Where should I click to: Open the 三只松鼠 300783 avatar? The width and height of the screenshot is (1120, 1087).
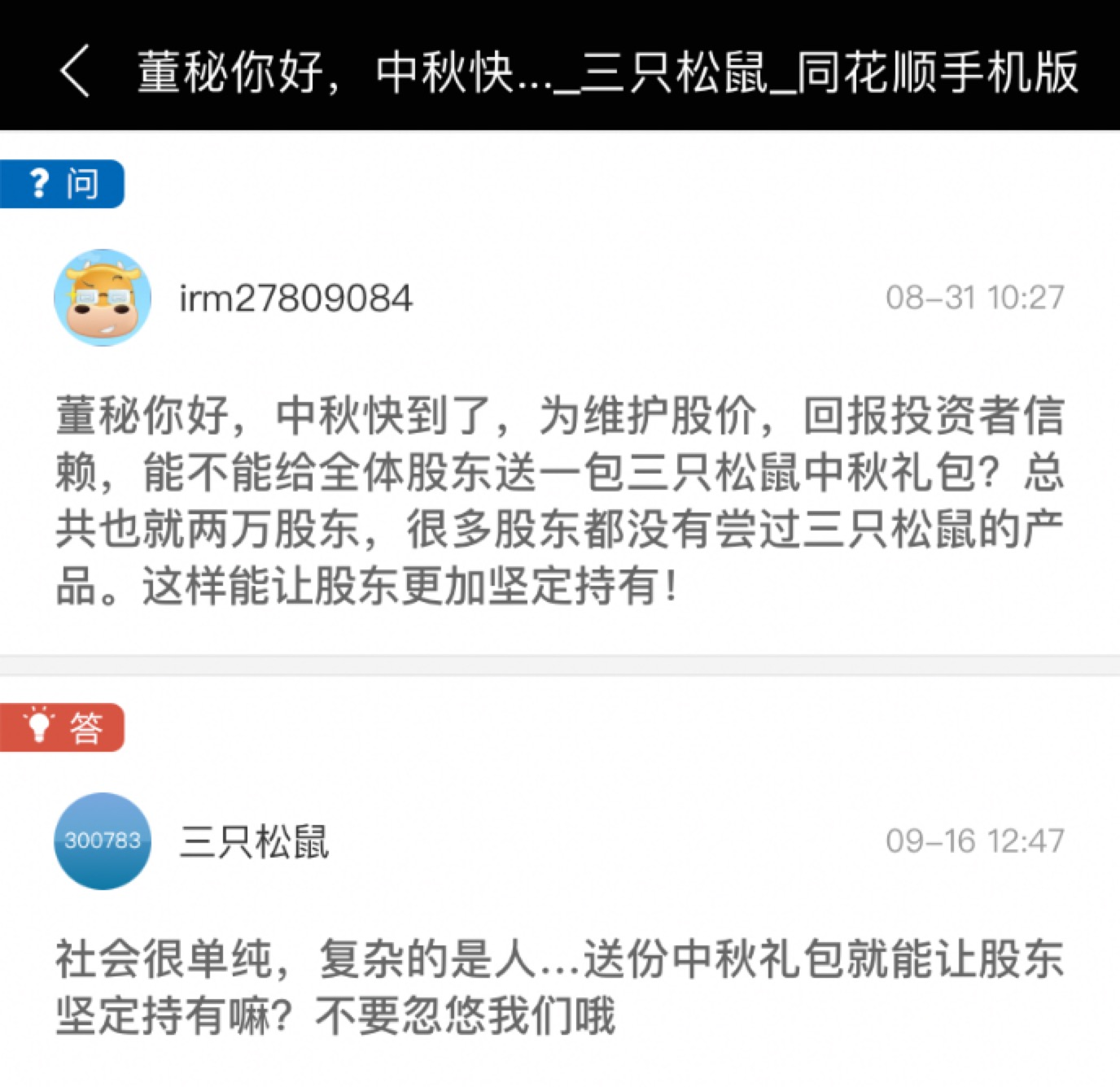[103, 840]
